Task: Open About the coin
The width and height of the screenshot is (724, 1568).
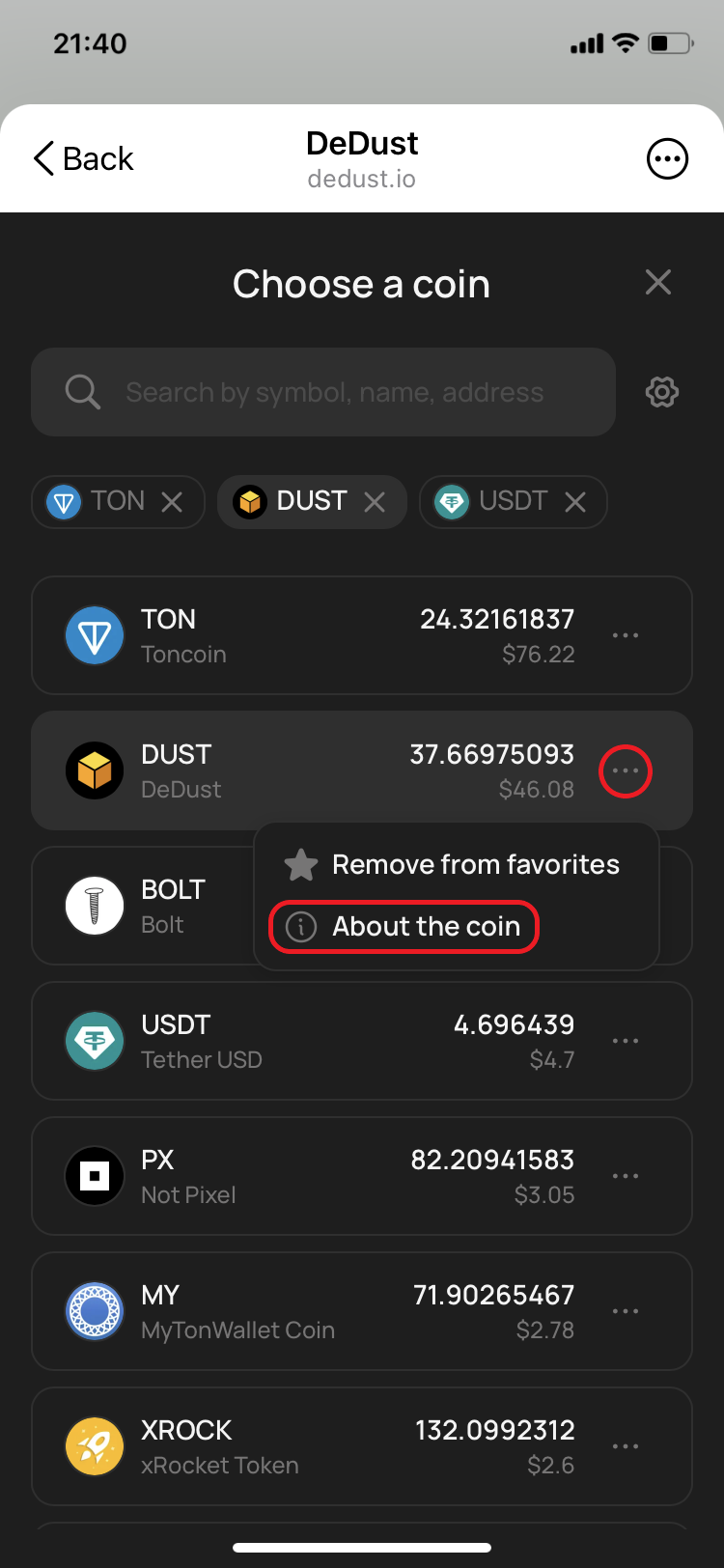Action: (405, 927)
